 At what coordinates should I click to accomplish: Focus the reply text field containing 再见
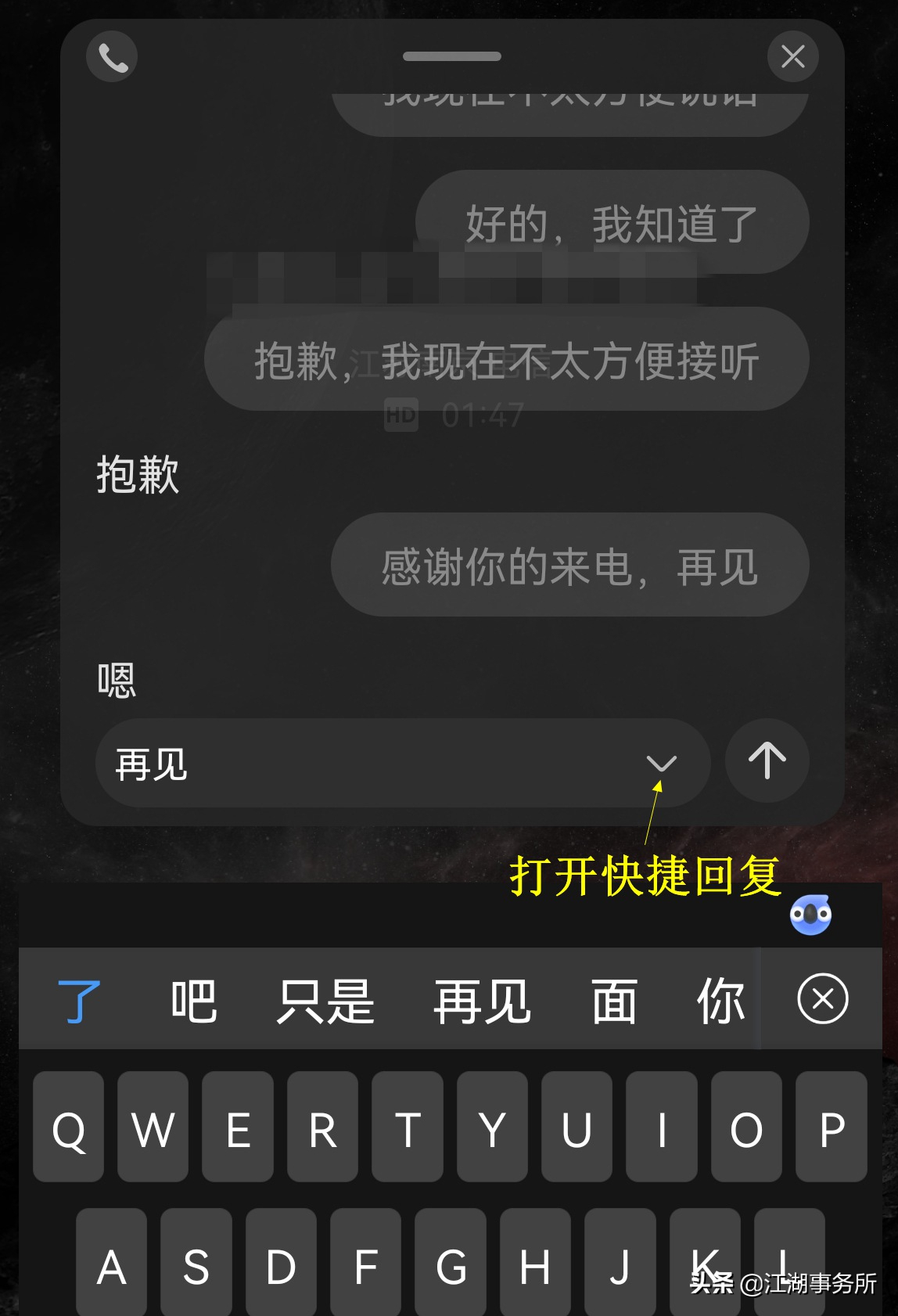pos(368,764)
